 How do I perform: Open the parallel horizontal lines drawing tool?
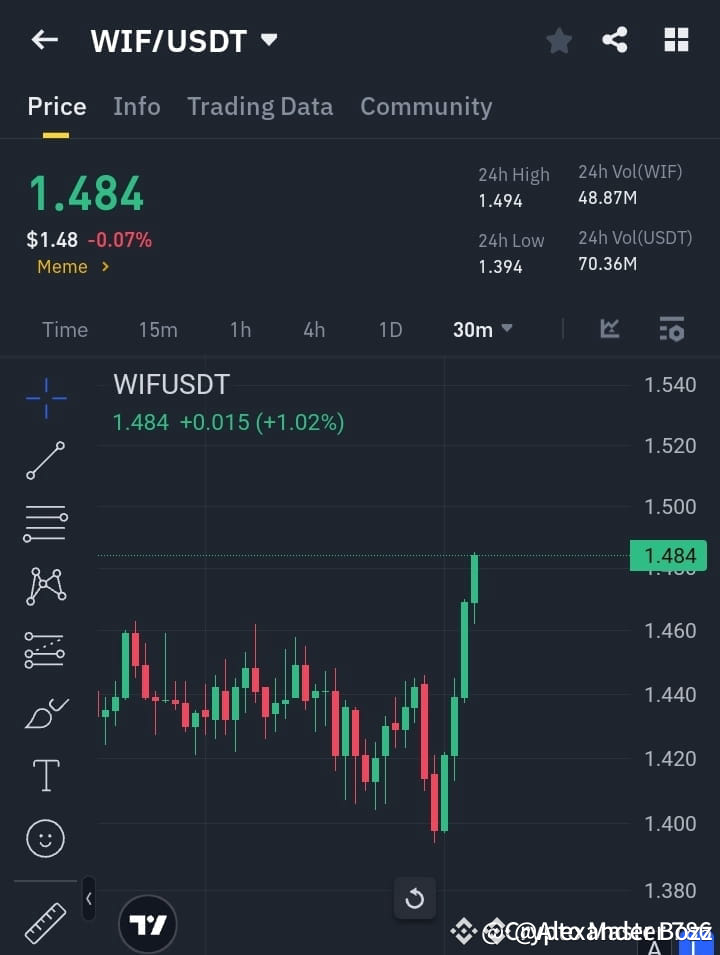pyautogui.click(x=45, y=524)
